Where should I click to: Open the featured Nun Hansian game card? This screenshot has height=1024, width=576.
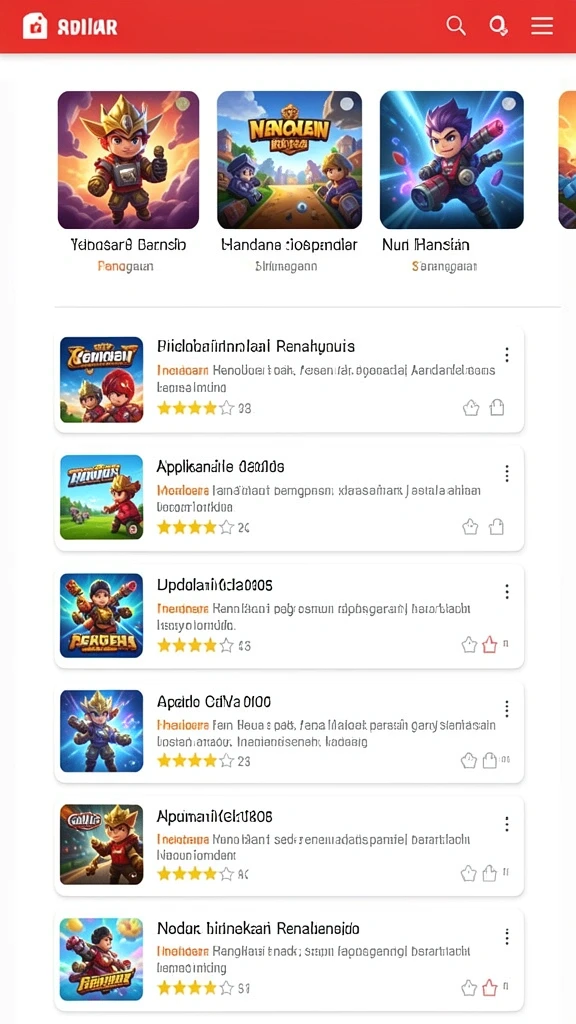pos(451,182)
